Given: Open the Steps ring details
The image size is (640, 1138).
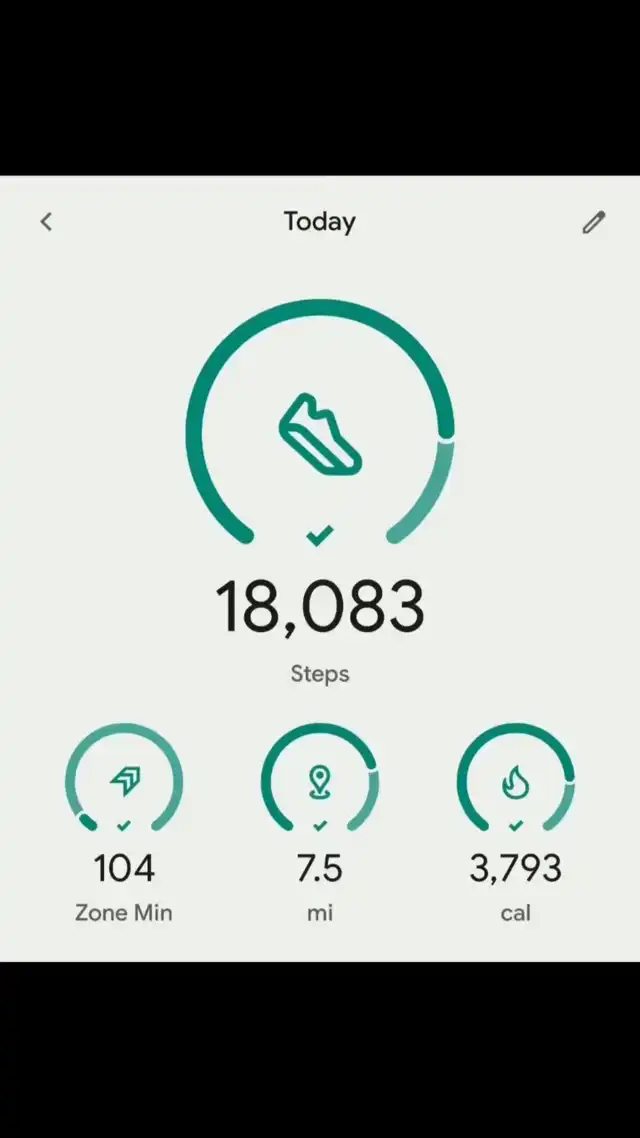Looking at the screenshot, I should click(x=319, y=423).
